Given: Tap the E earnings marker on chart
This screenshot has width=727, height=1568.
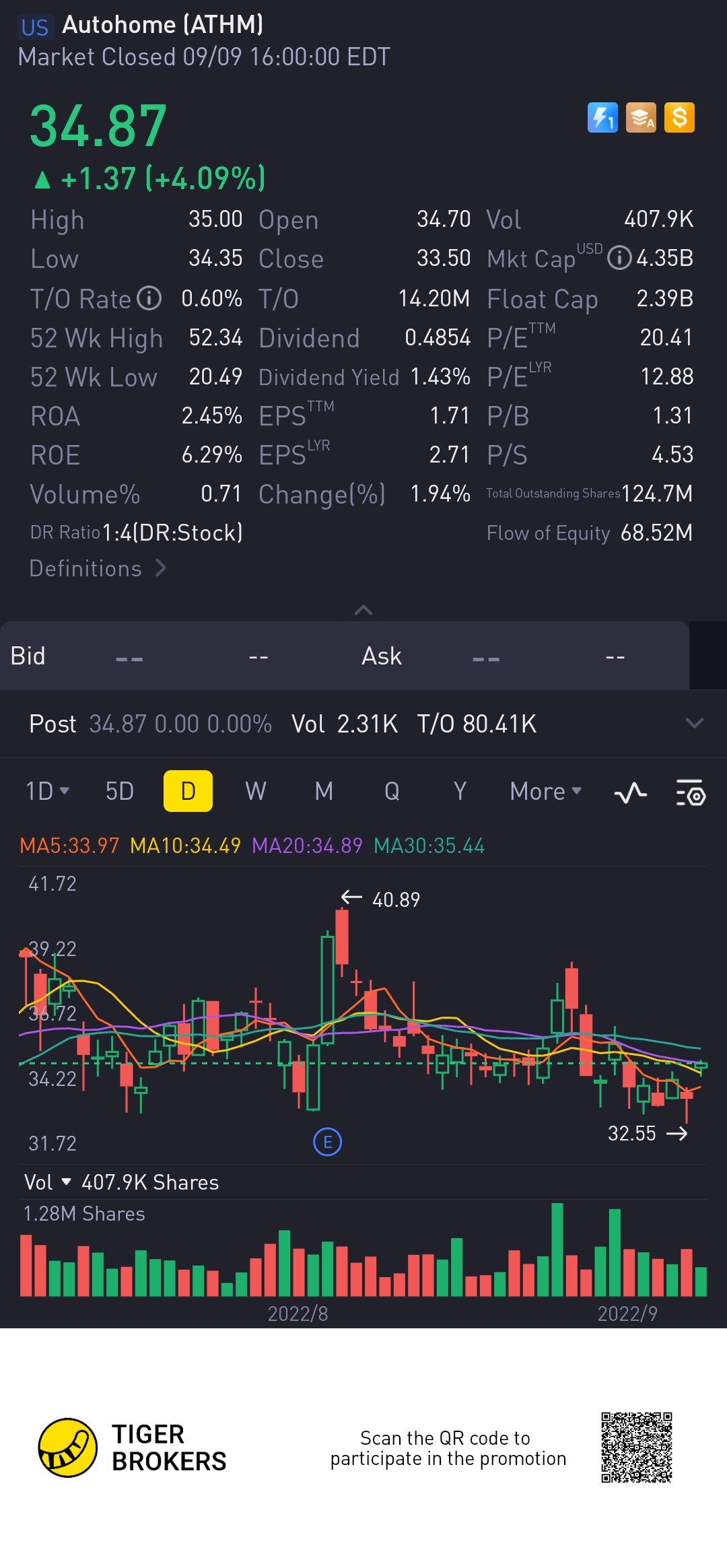Looking at the screenshot, I should click(x=328, y=1142).
